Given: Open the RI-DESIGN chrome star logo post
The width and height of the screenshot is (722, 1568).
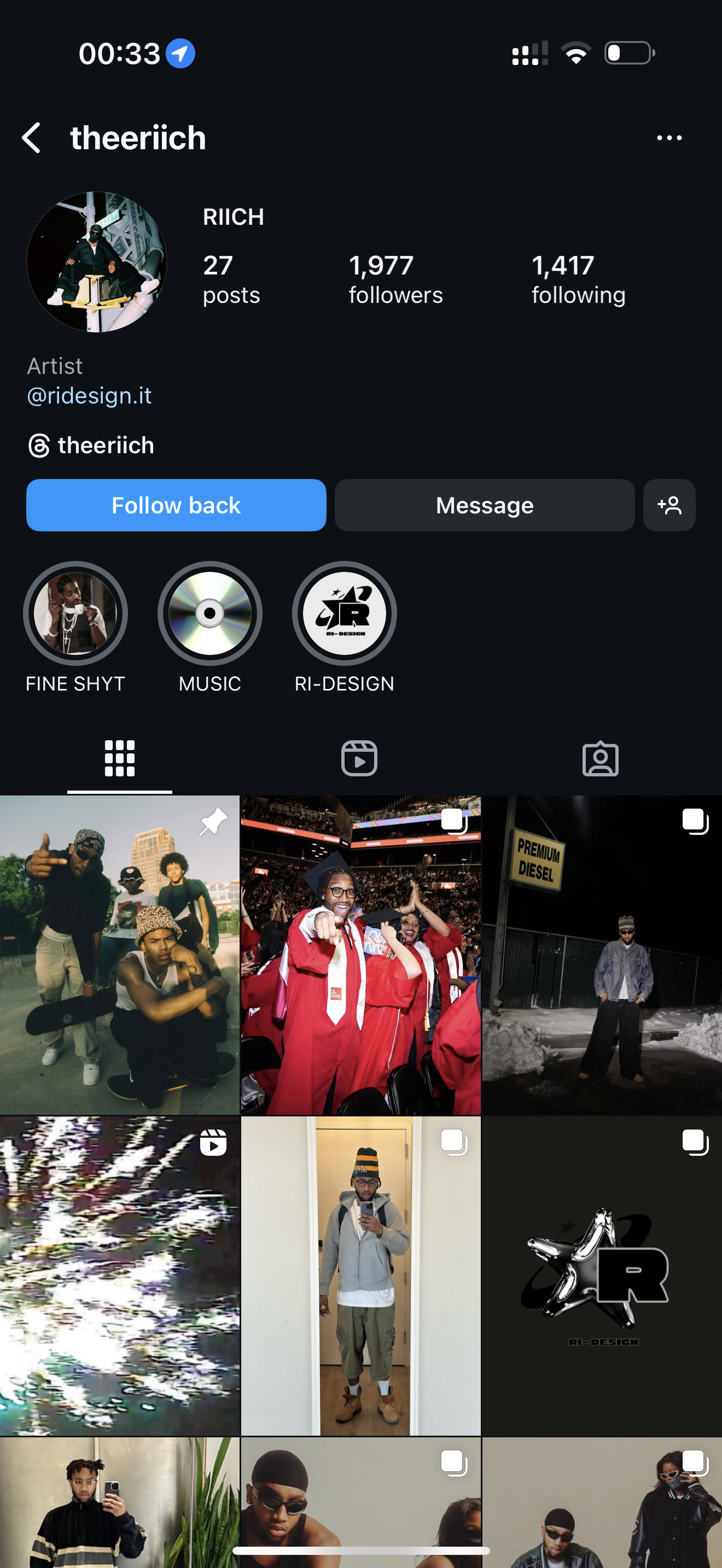Looking at the screenshot, I should (602, 1276).
